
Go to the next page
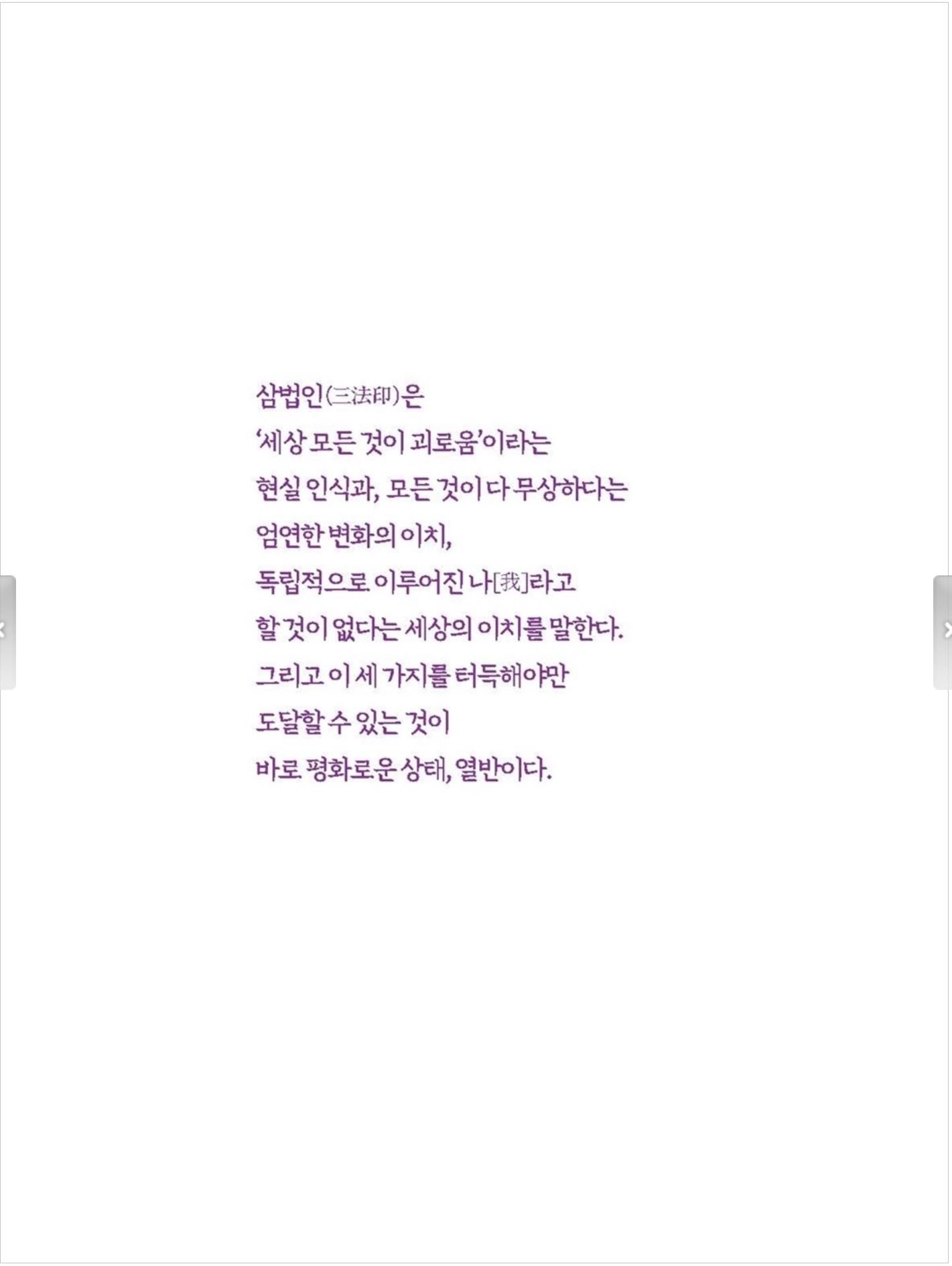click(x=943, y=632)
